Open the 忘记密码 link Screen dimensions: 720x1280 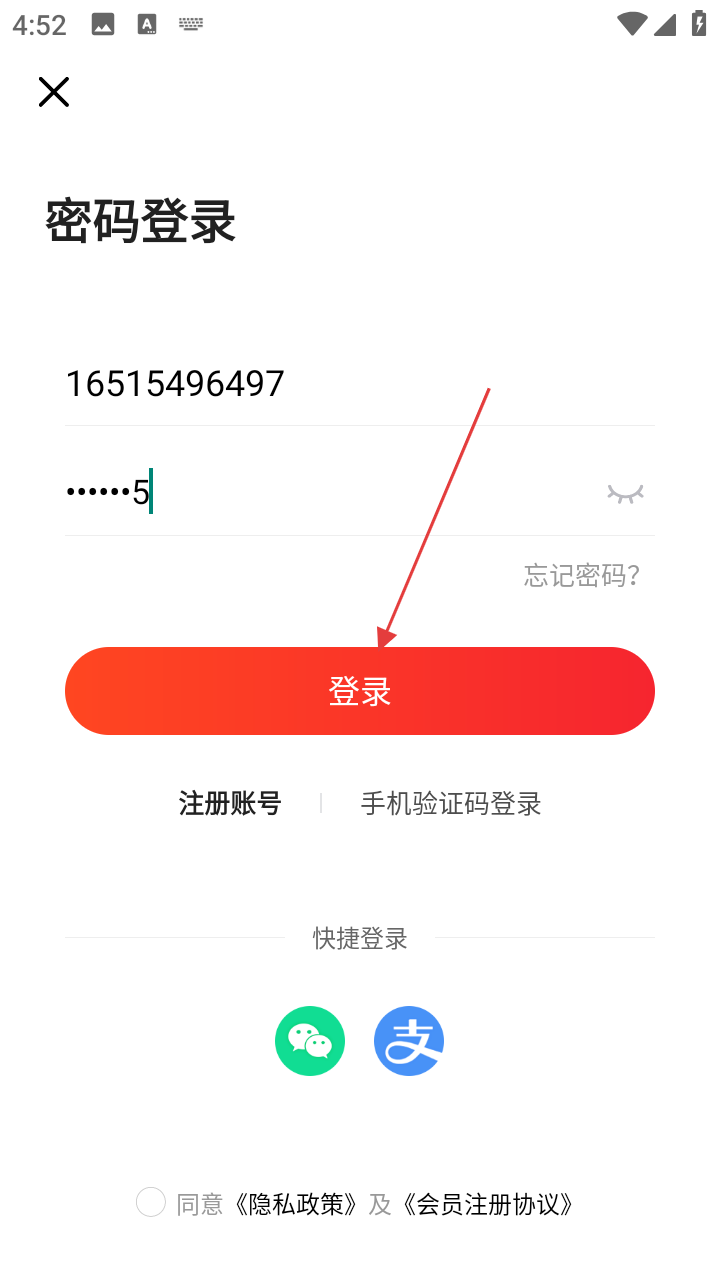[x=581, y=576]
